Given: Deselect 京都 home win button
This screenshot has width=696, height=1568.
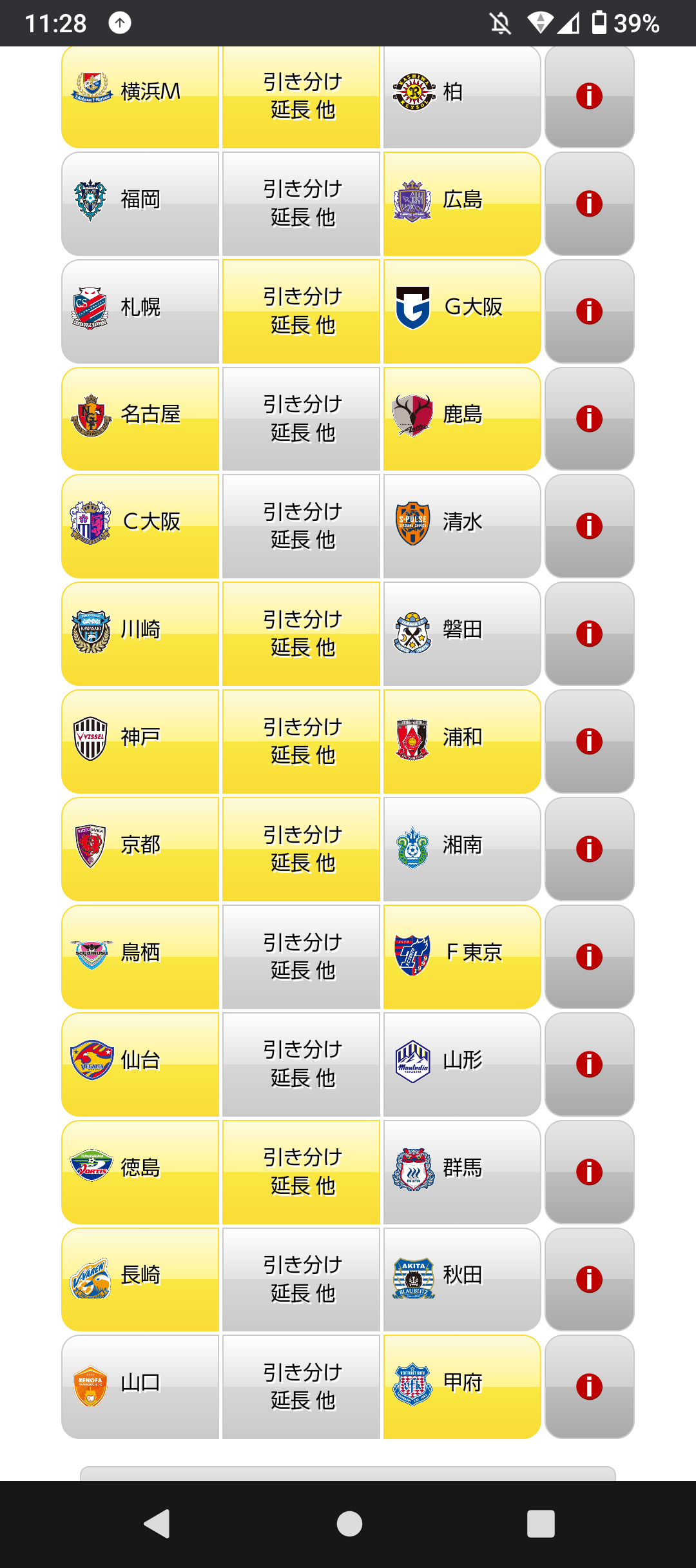Looking at the screenshot, I should tap(140, 849).
